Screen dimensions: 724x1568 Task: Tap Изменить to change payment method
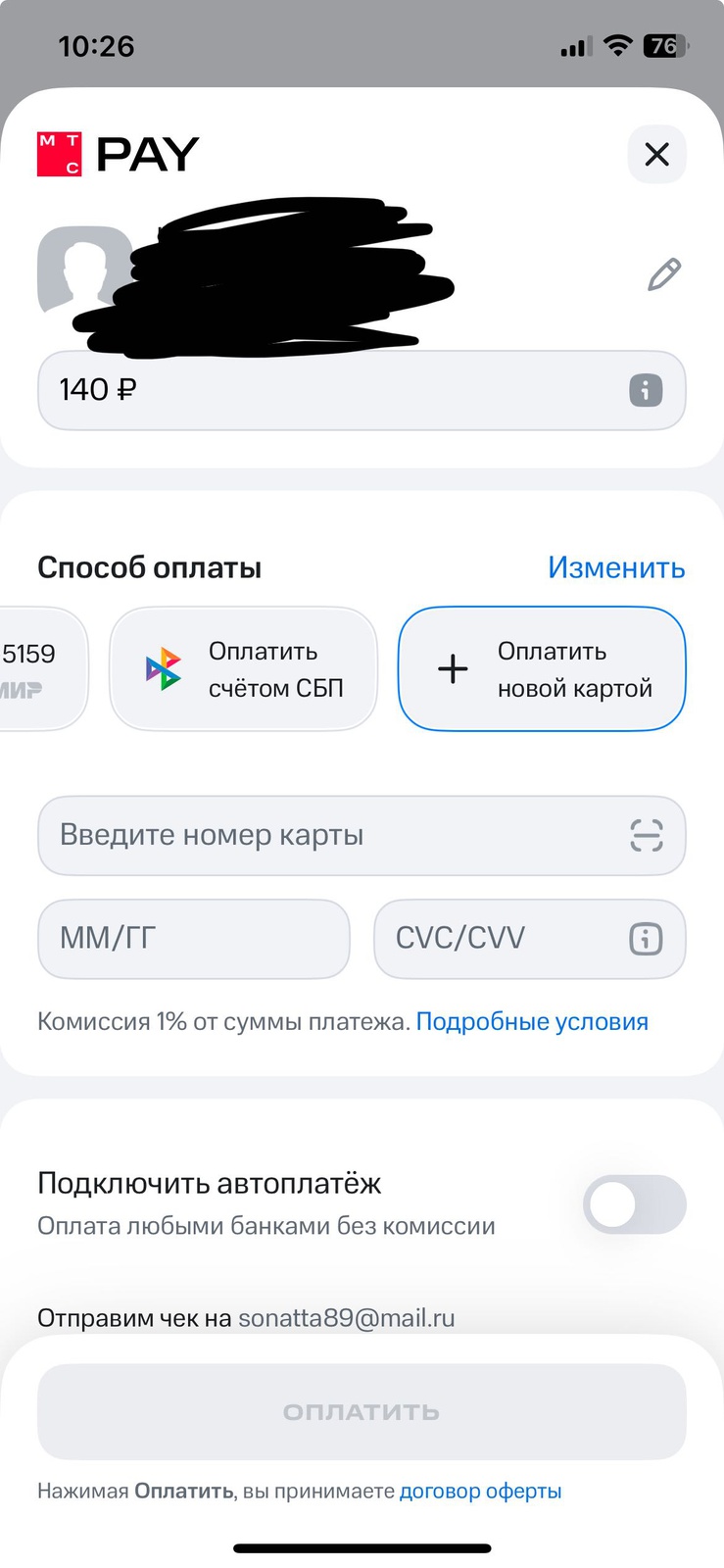coord(615,567)
